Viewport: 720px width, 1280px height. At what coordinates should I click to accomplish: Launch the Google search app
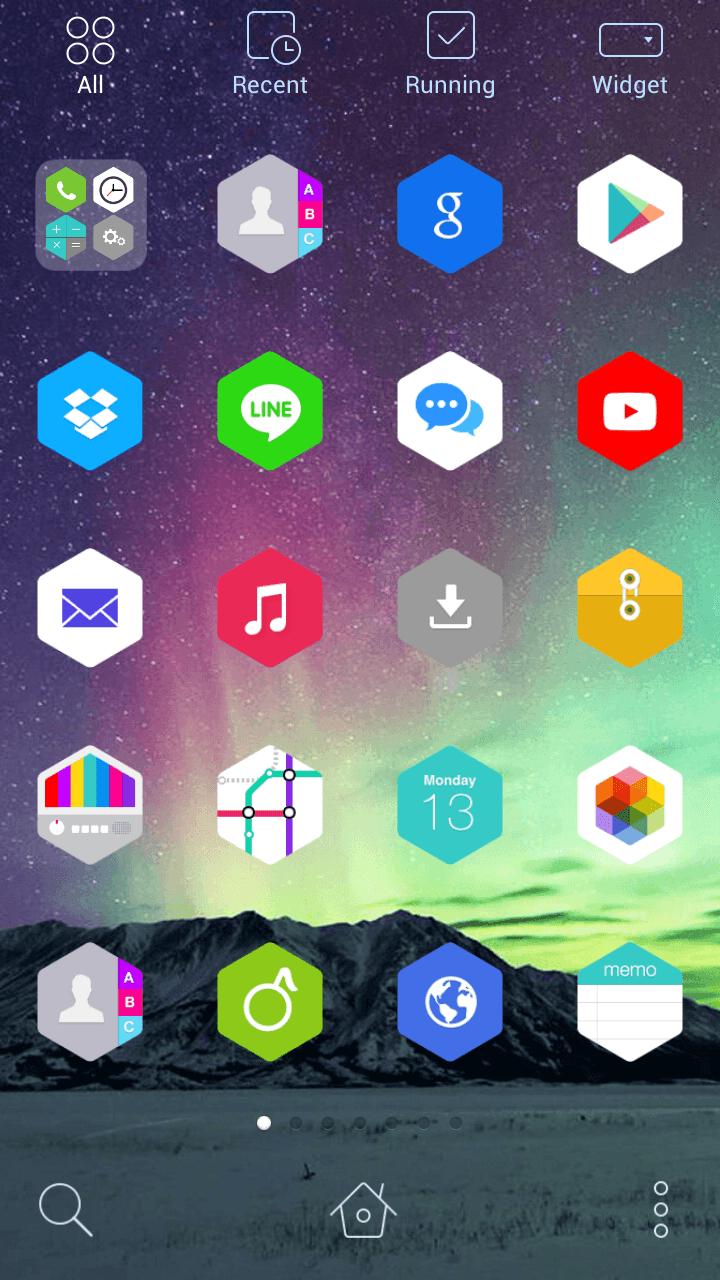(x=450, y=214)
